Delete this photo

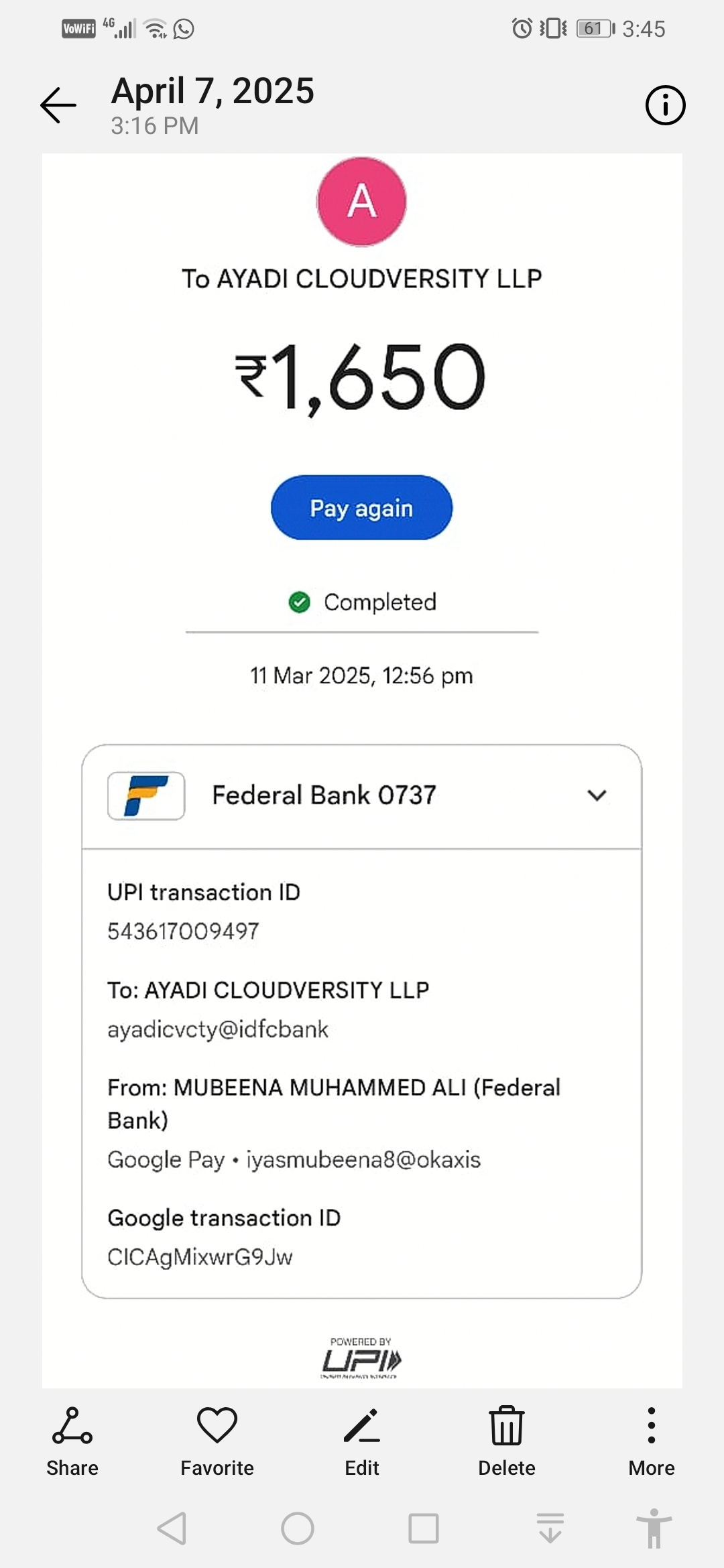(x=507, y=1441)
